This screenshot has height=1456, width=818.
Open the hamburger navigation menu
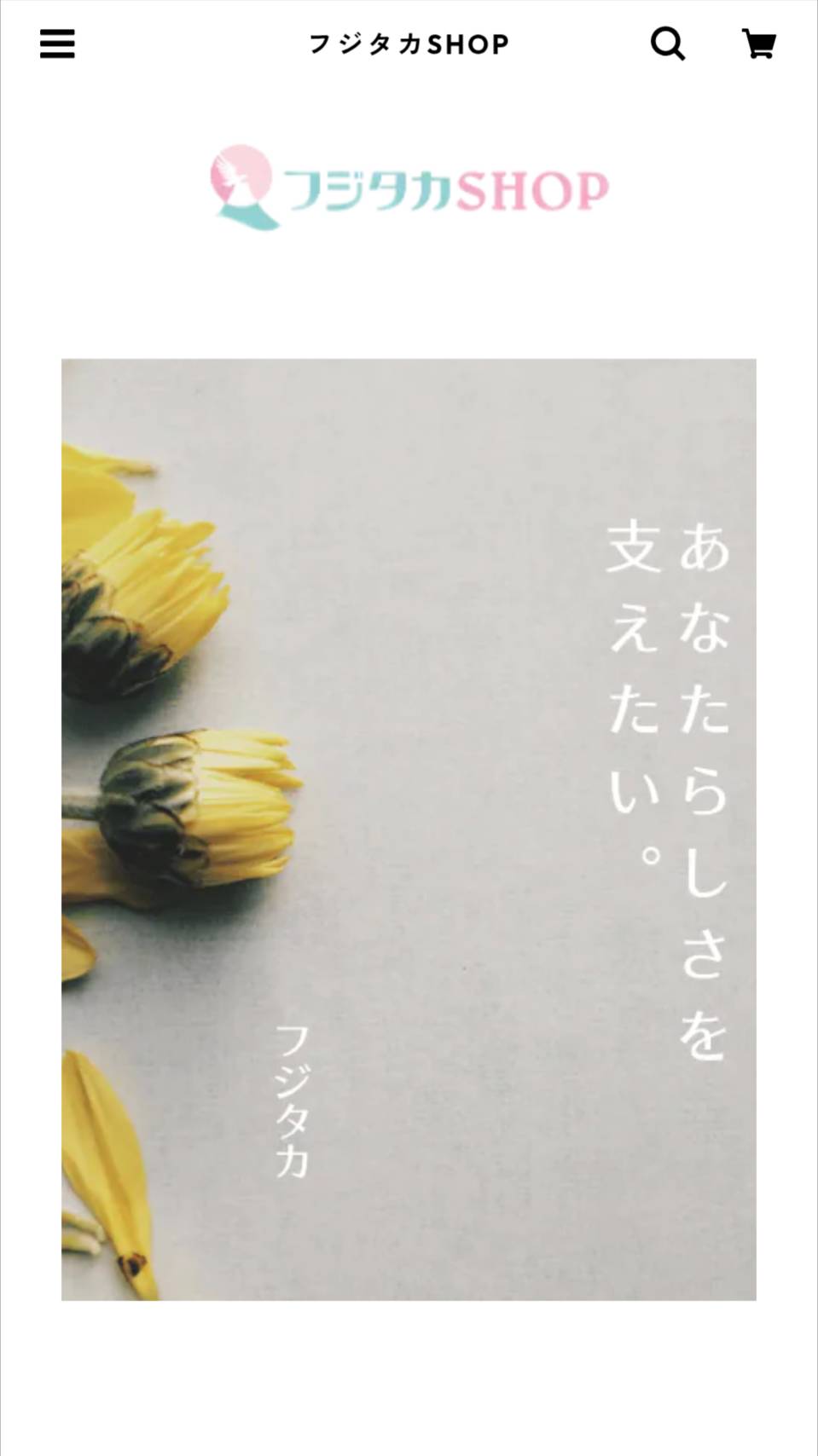click(x=57, y=43)
